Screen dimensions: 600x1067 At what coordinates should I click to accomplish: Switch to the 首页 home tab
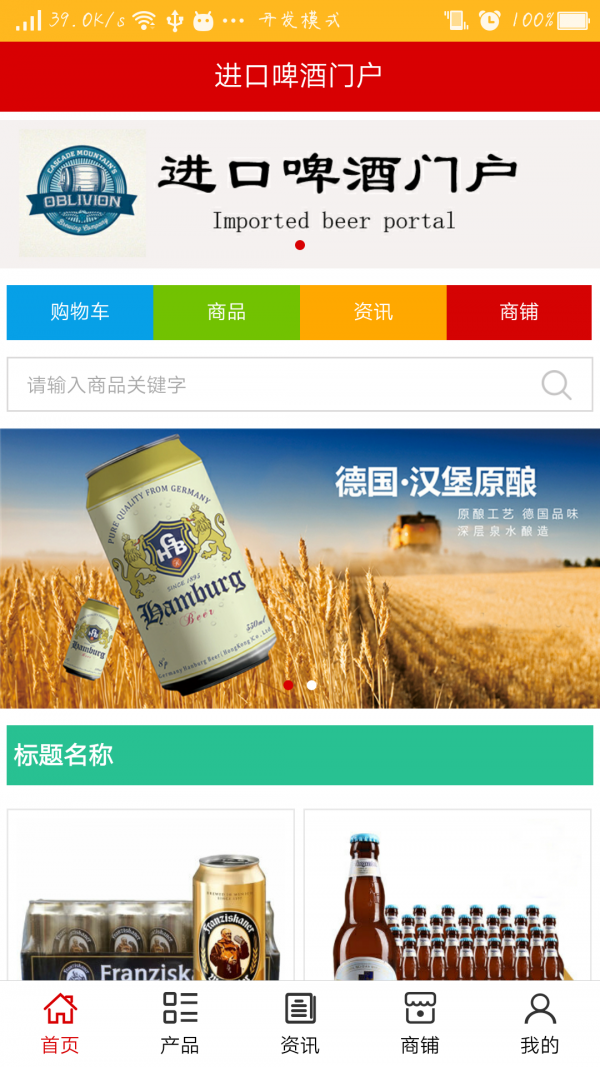(60, 1023)
